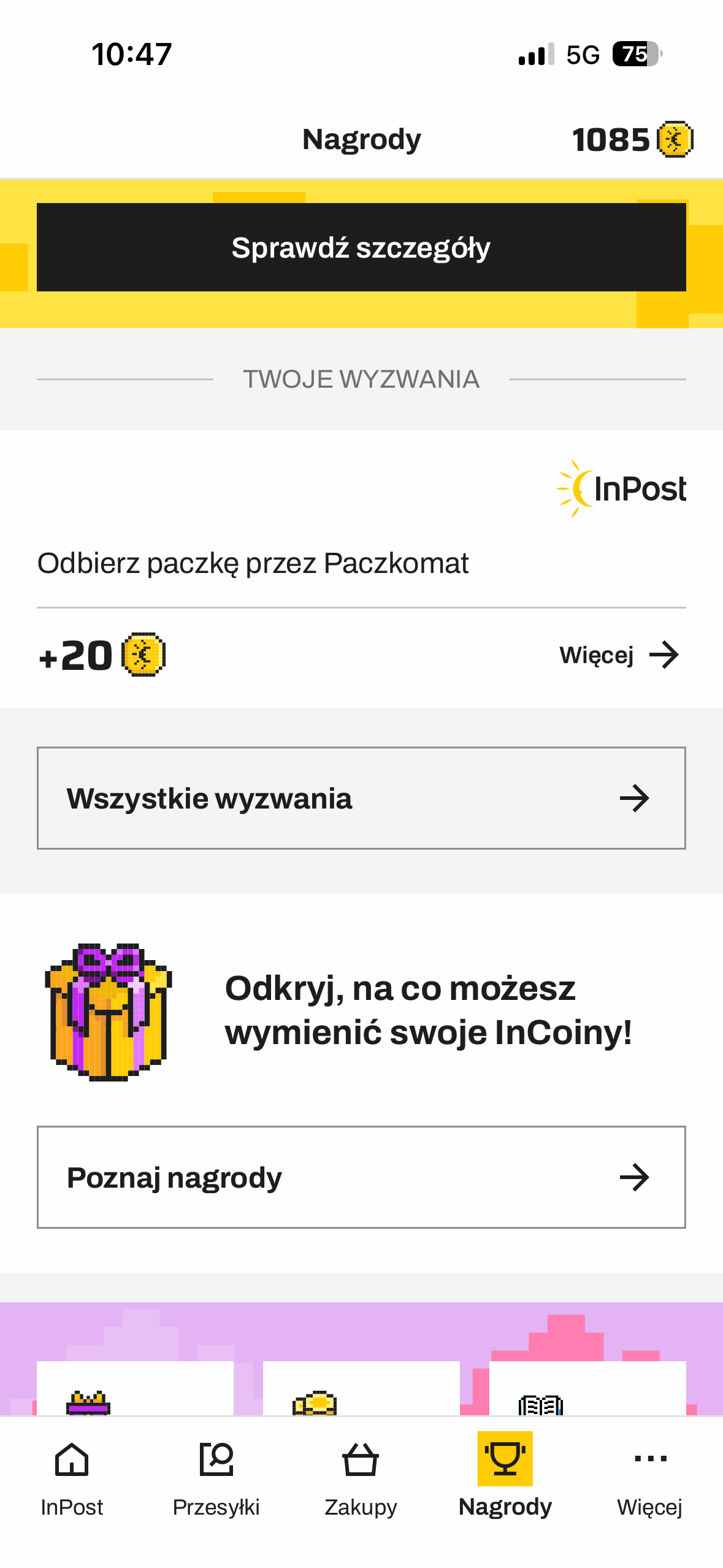Tap Poznaj nagrody to browse rewards
The height and width of the screenshot is (1568, 723).
(x=361, y=1177)
